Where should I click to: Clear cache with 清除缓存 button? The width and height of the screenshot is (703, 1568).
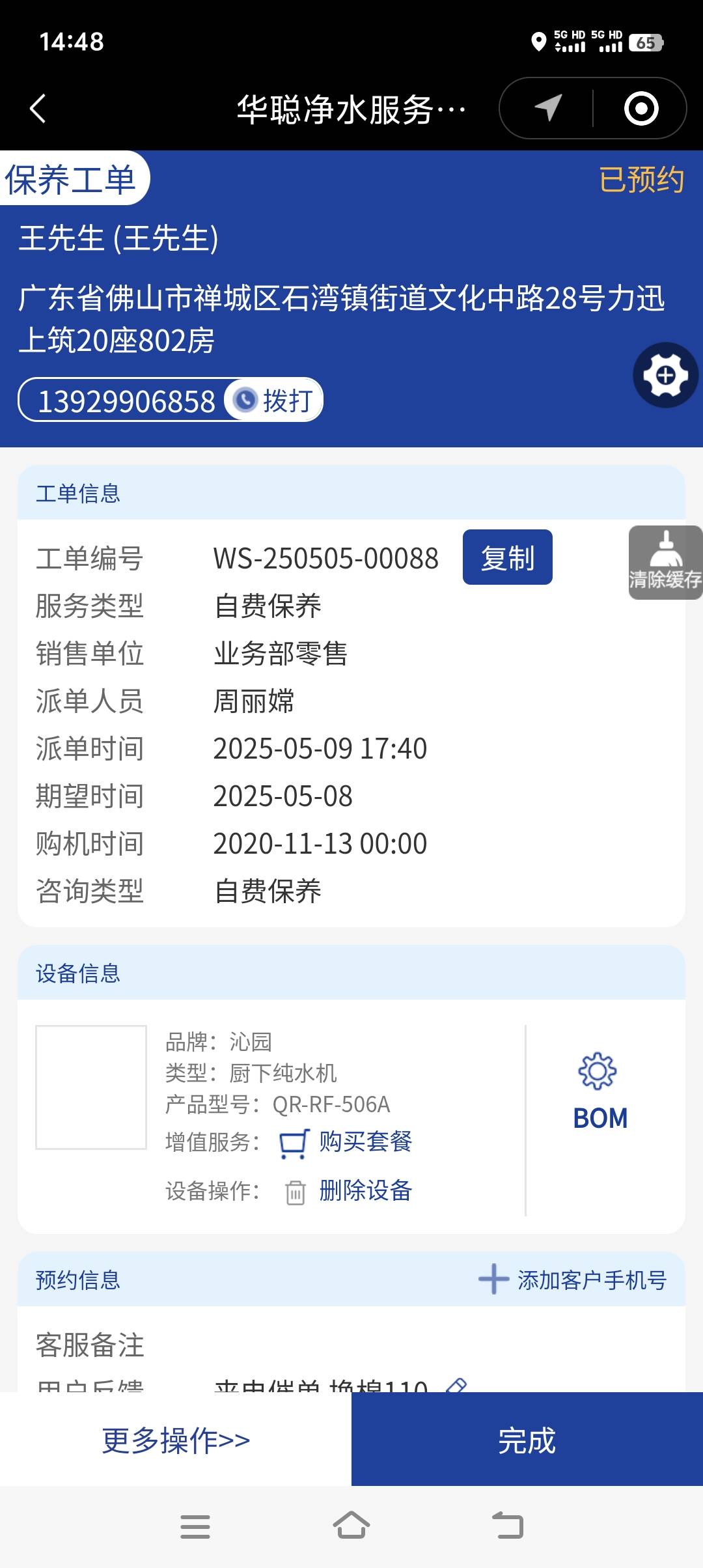(665, 563)
